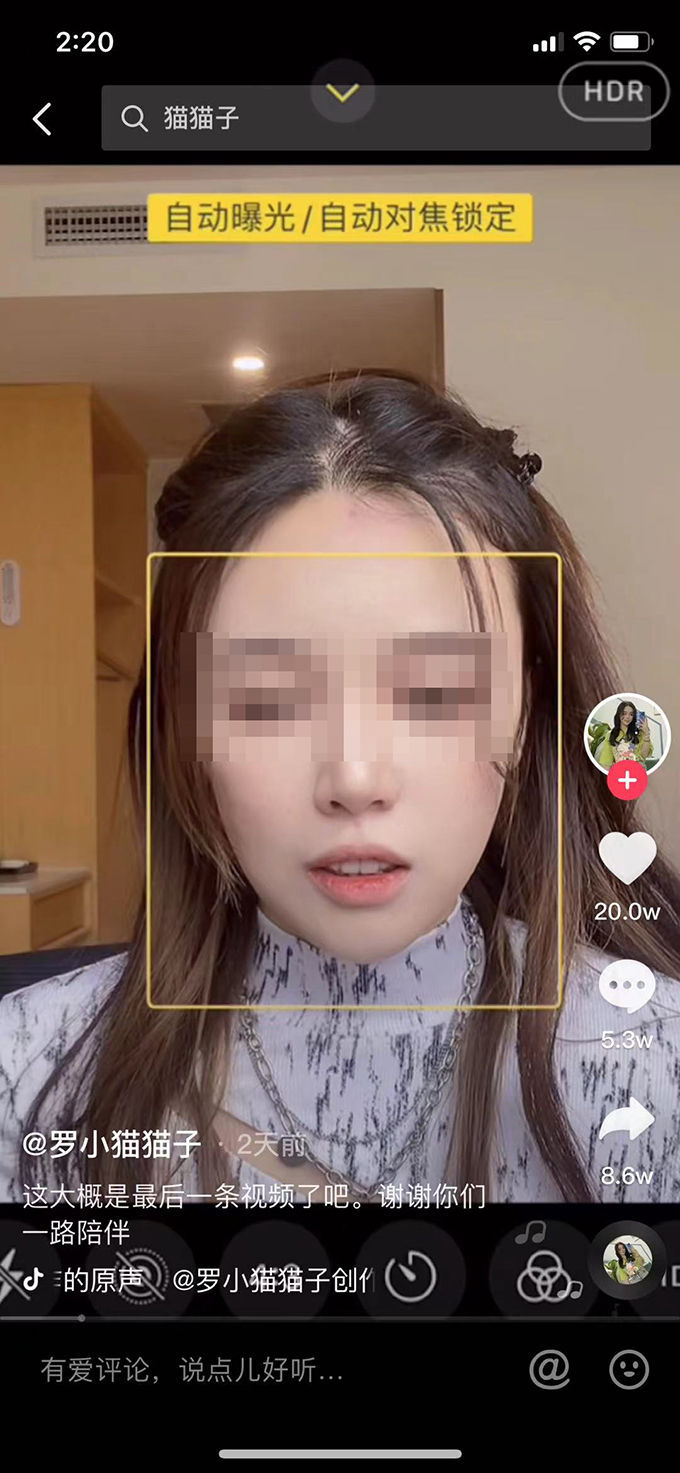Open the comments bubble showing 5.3w
The image size is (680, 1473).
(x=627, y=988)
